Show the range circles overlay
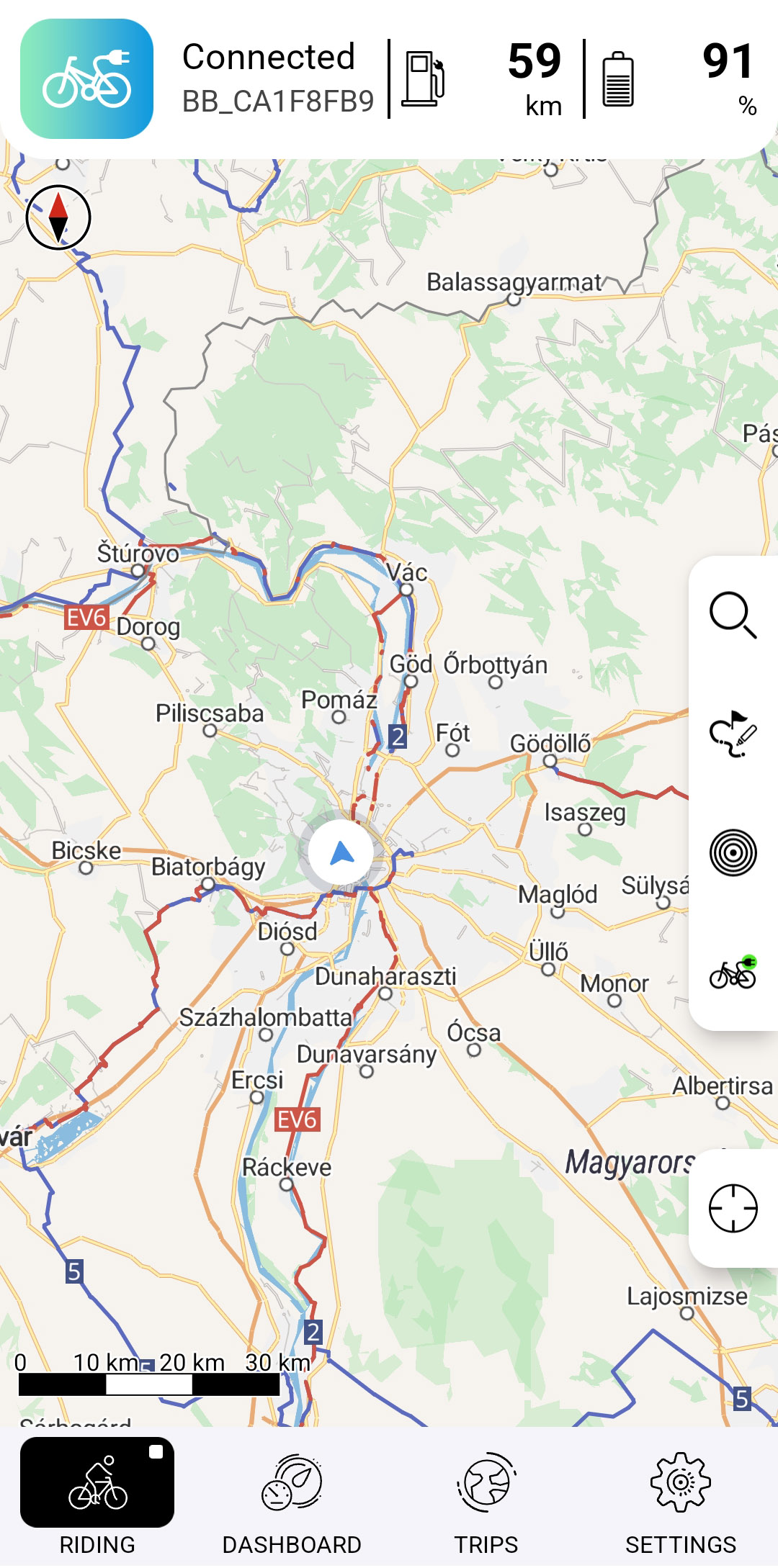 (x=733, y=853)
